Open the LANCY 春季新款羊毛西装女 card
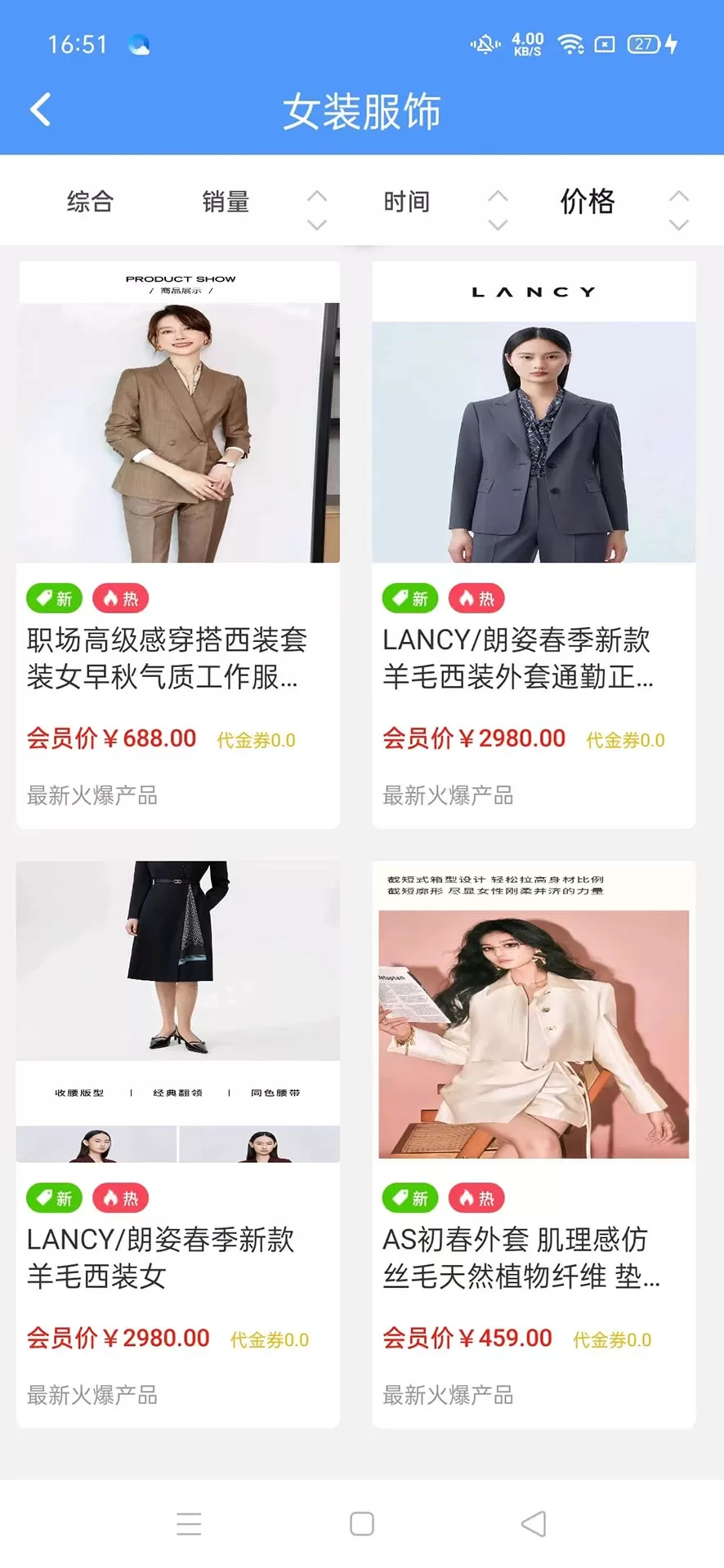The height and width of the screenshot is (1568, 724). (x=178, y=1143)
